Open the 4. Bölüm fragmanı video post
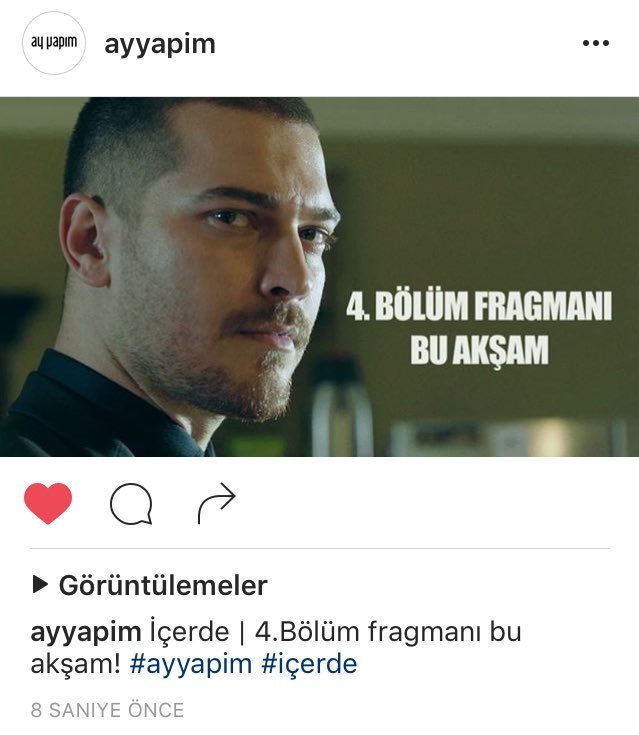Image resolution: width=639 pixels, height=735 pixels. coord(319,276)
